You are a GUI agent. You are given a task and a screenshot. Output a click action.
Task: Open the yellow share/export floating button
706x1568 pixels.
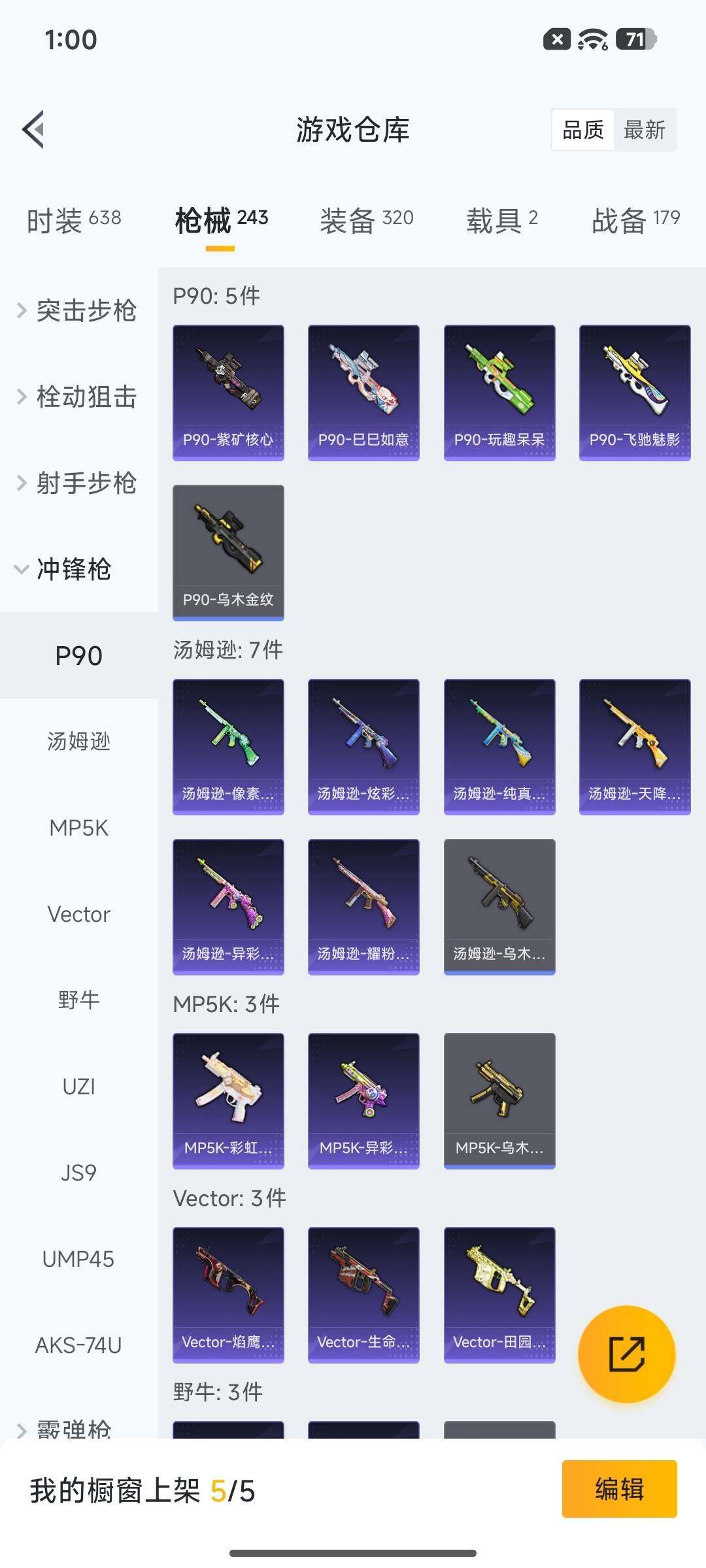click(x=626, y=1354)
